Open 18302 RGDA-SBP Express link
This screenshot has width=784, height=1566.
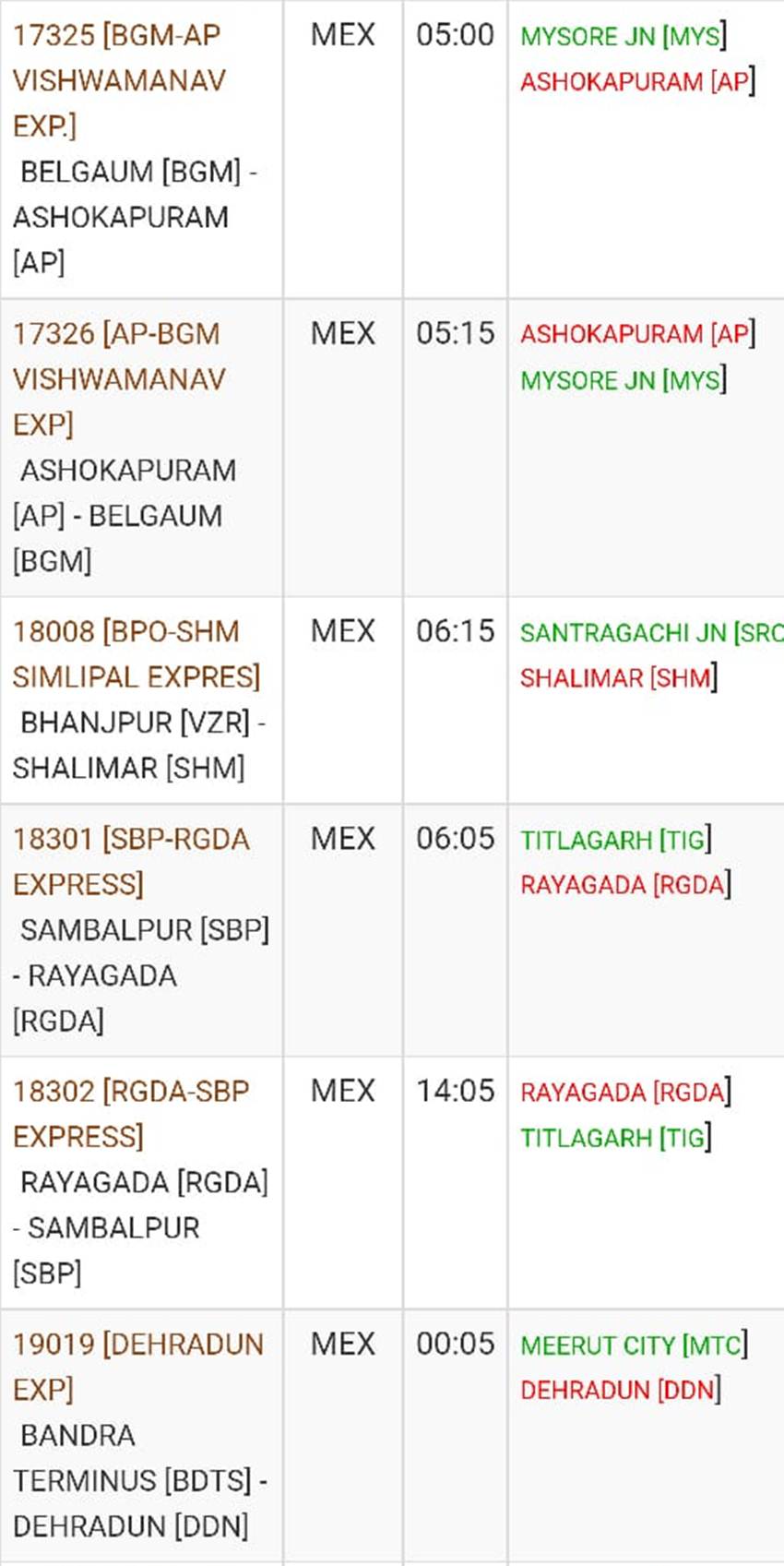131,1113
